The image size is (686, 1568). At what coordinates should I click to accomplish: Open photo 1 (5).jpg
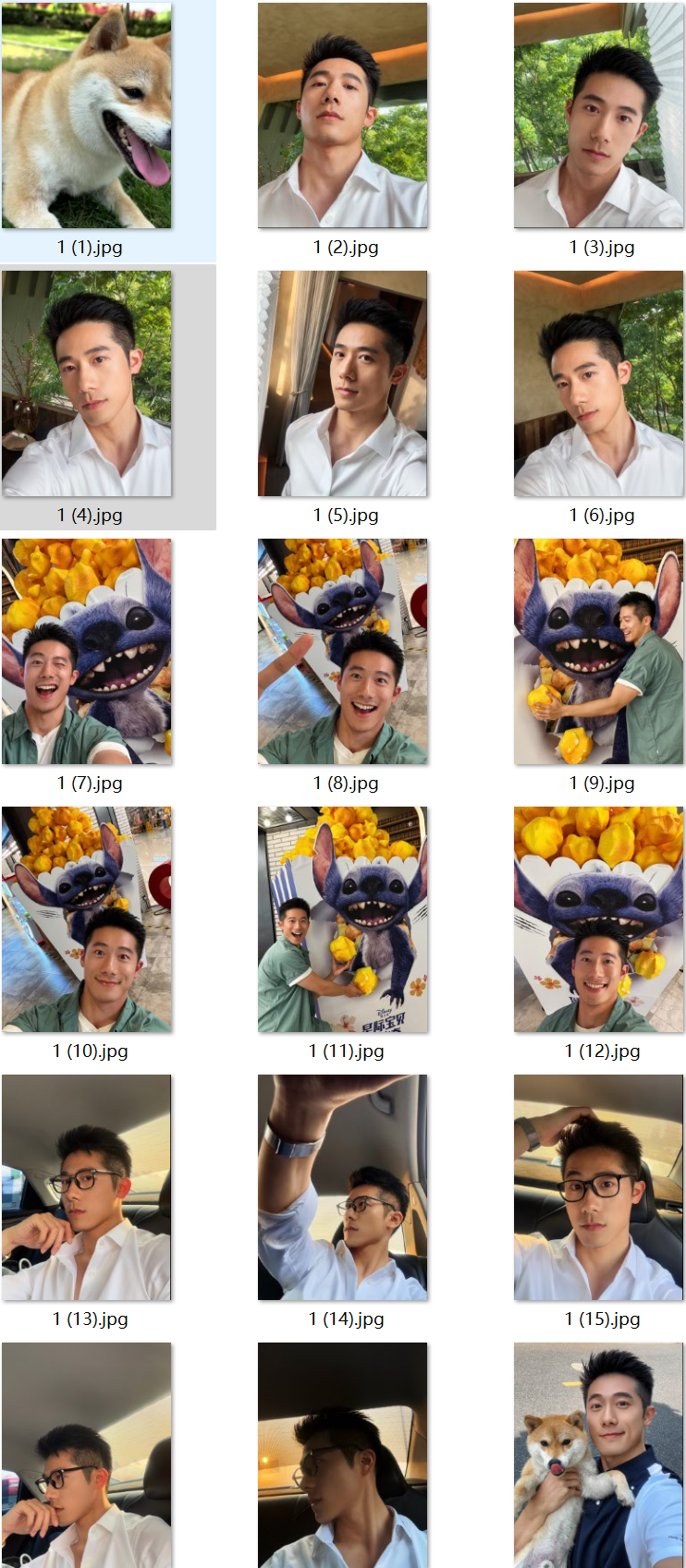[343, 383]
